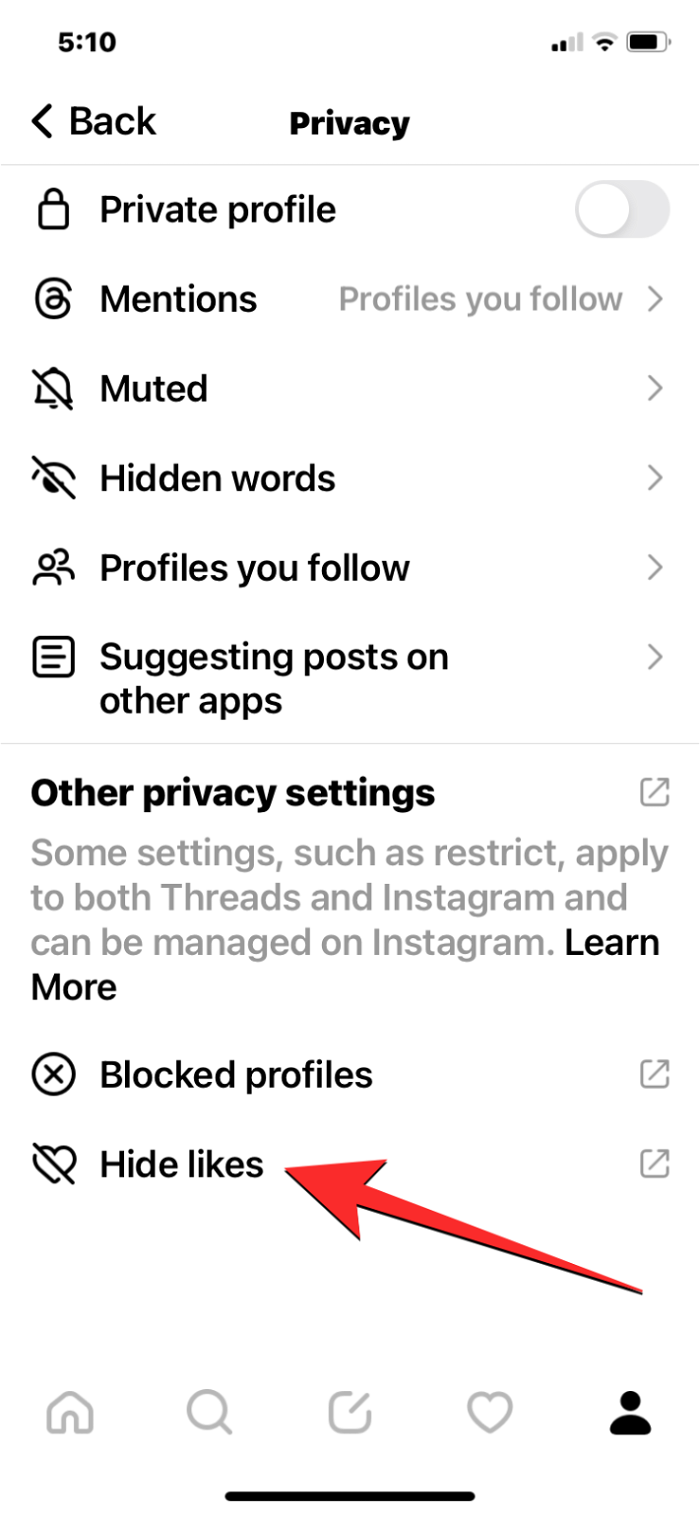Go back from Privacy settings

coord(93,122)
